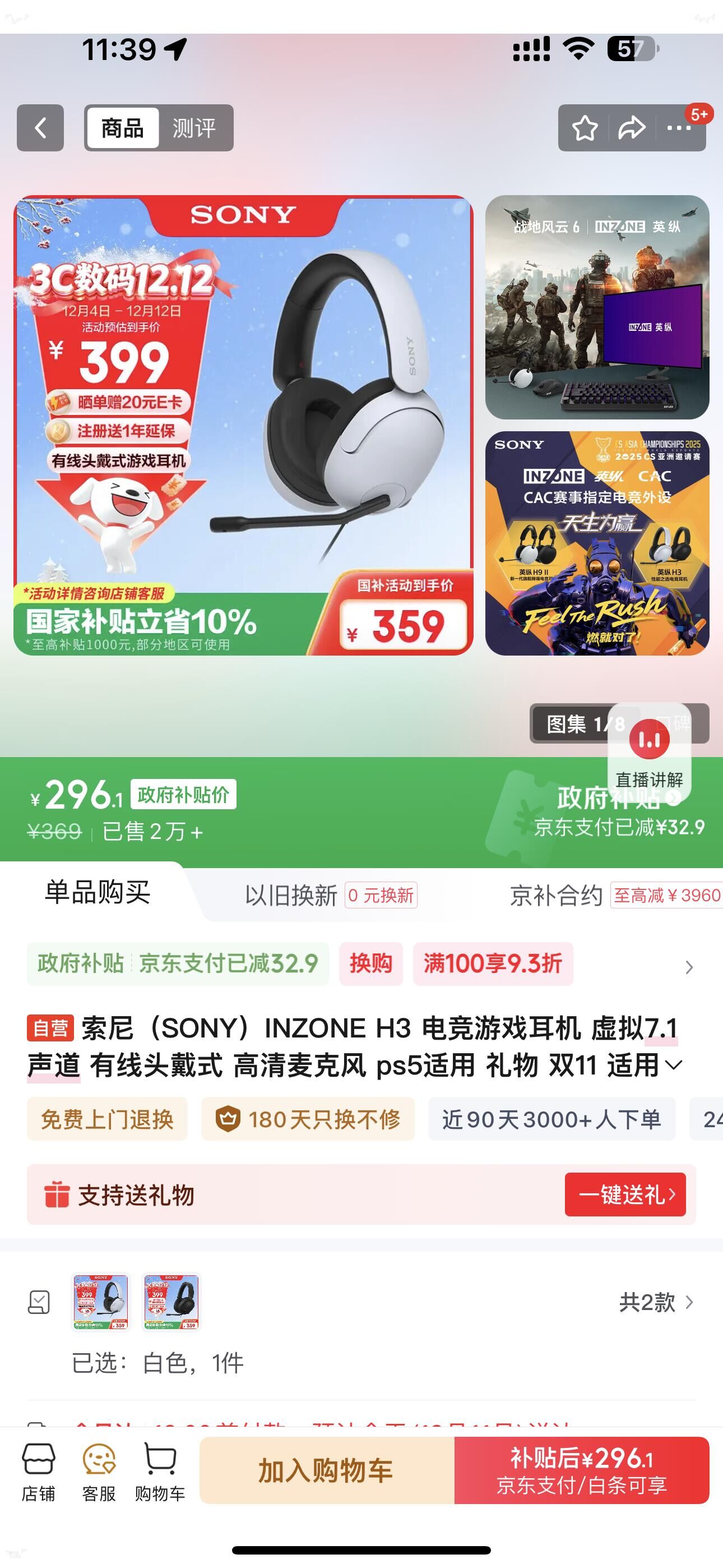Expand the promotions row chevron
This screenshot has height=1568, width=723.
coord(689,967)
